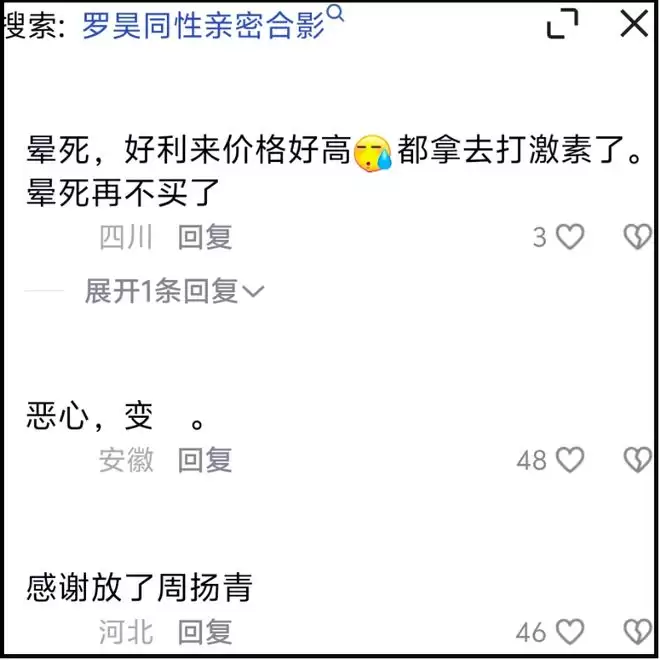
Task: Like the comment from 四川
Action: click(570, 237)
